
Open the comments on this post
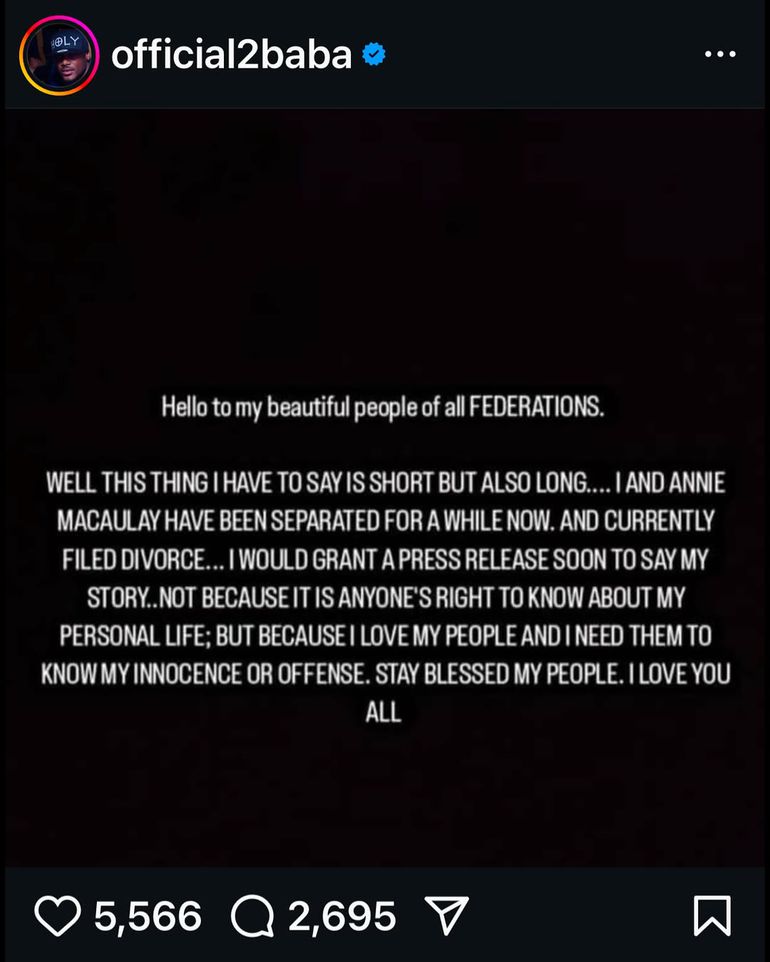[x=254, y=916]
